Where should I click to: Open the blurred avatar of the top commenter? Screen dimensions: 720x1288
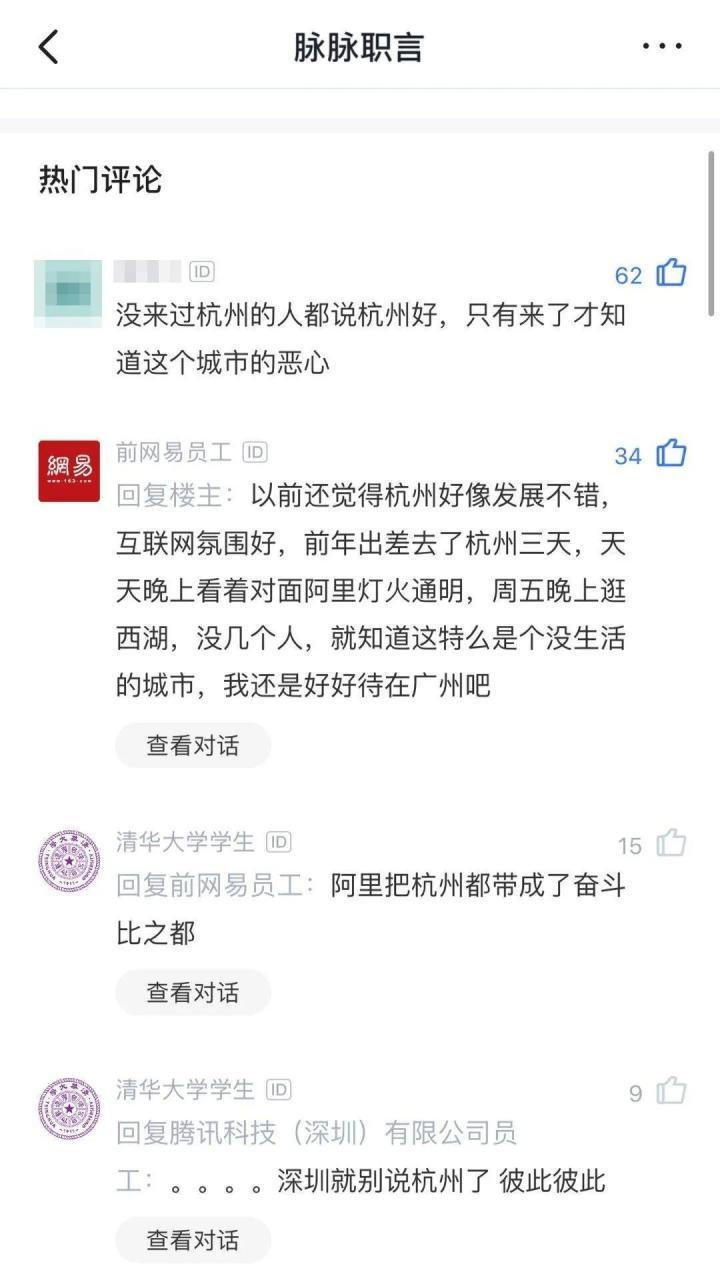click(x=69, y=293)
